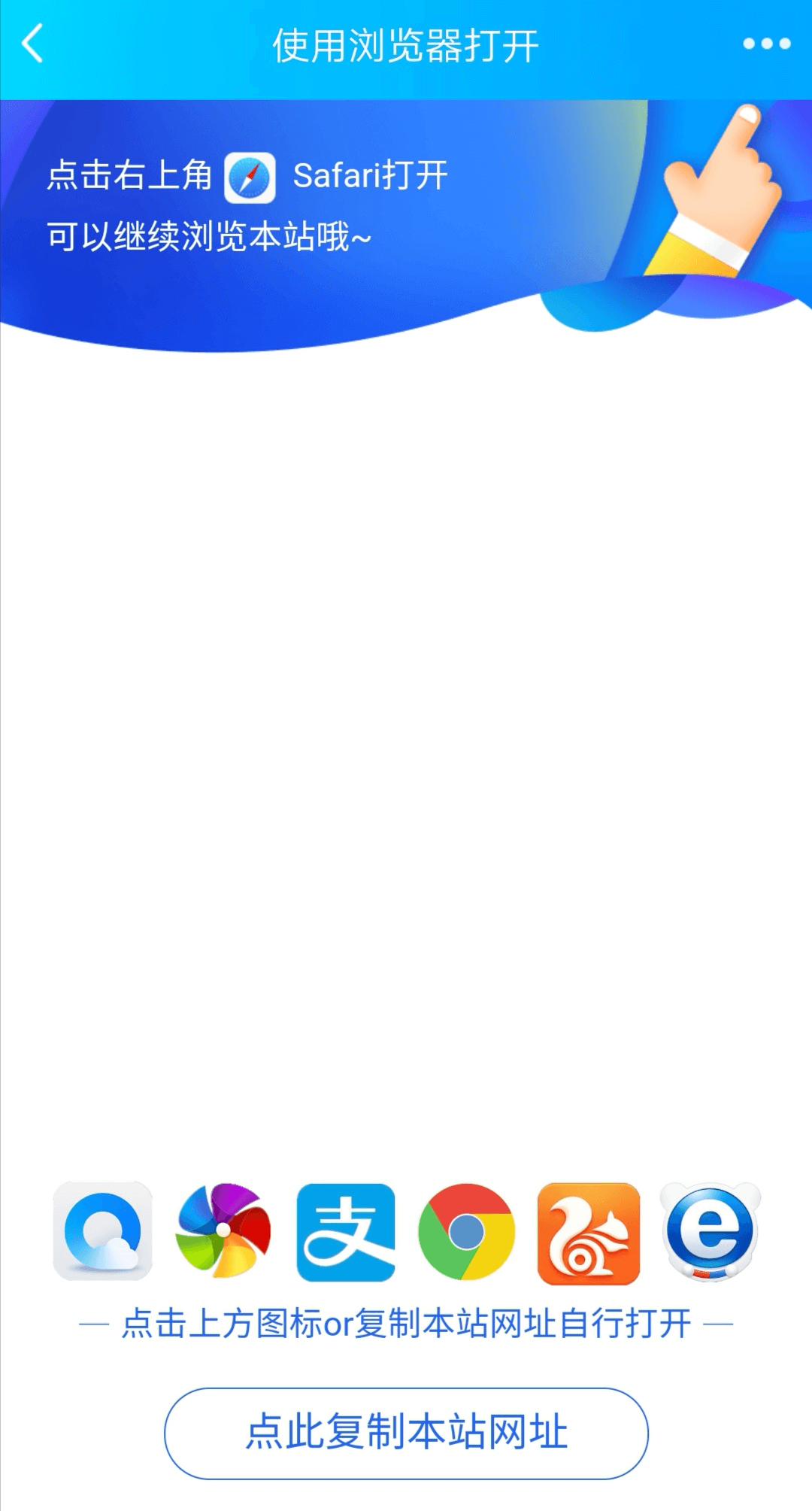The height and width of the screenshot is (1511, 812).
Task: Open with the QQ Browser icon
Action: (x=102, y=1231)
